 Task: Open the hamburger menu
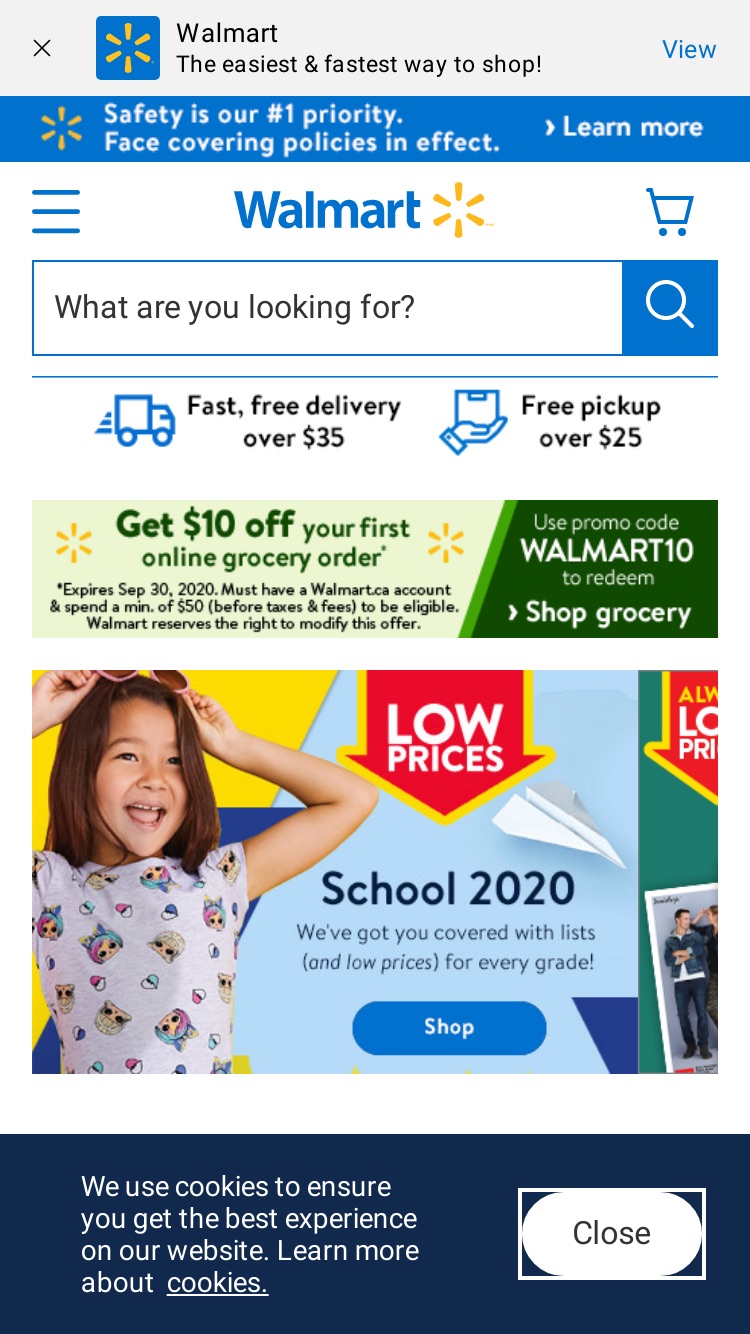click(56, 212)
